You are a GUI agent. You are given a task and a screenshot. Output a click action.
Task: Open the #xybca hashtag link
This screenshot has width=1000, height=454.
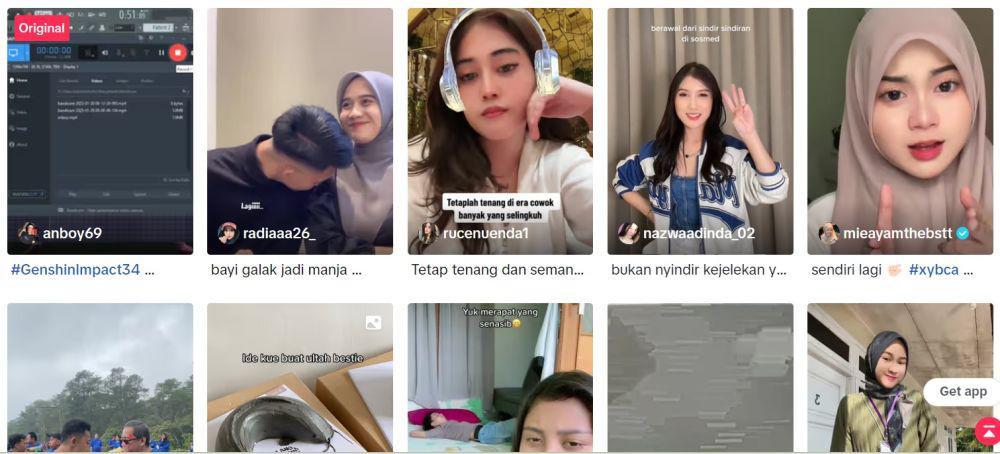click(933, 270)
